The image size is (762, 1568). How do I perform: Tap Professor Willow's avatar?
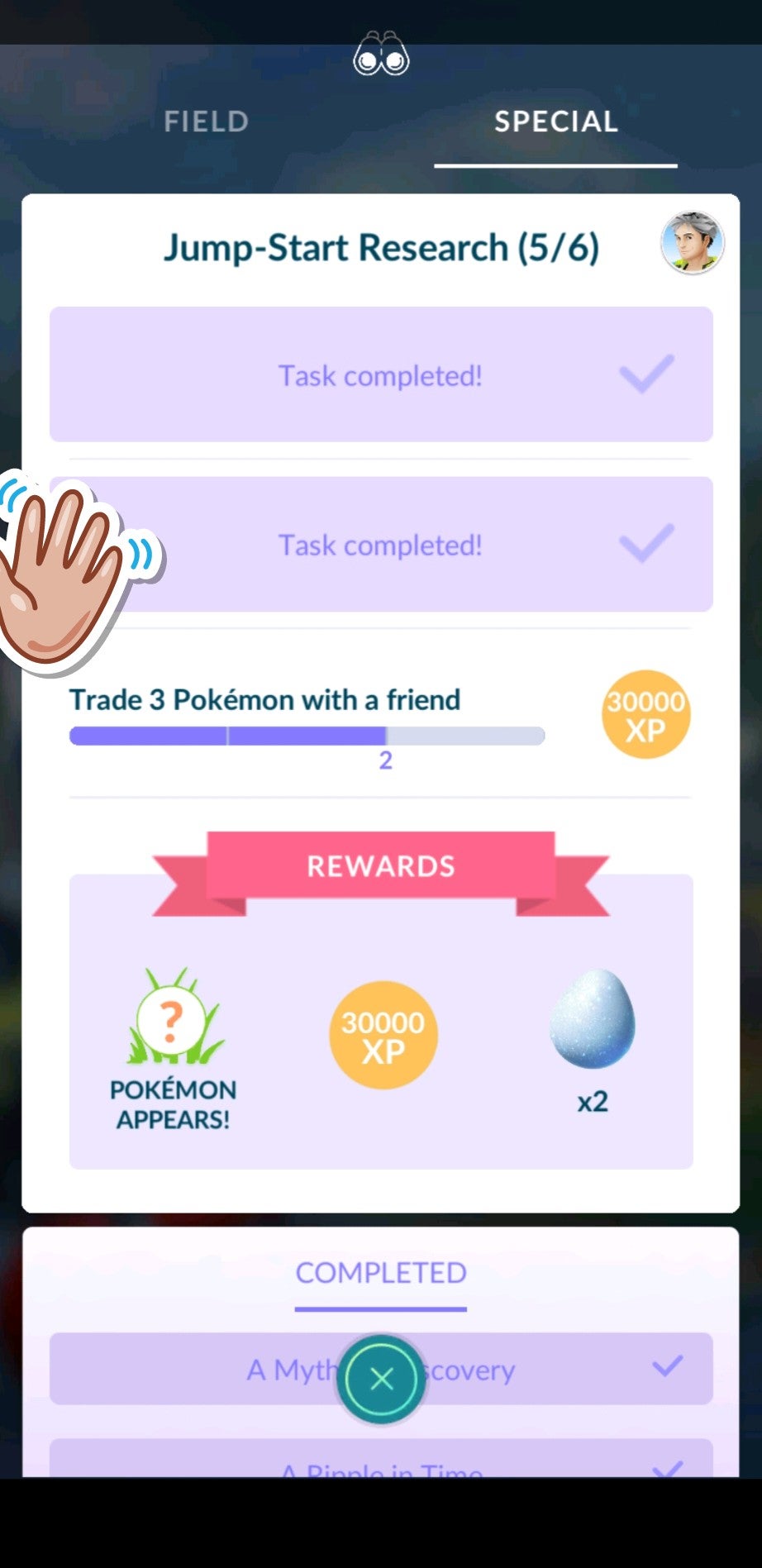click(693, 243)
